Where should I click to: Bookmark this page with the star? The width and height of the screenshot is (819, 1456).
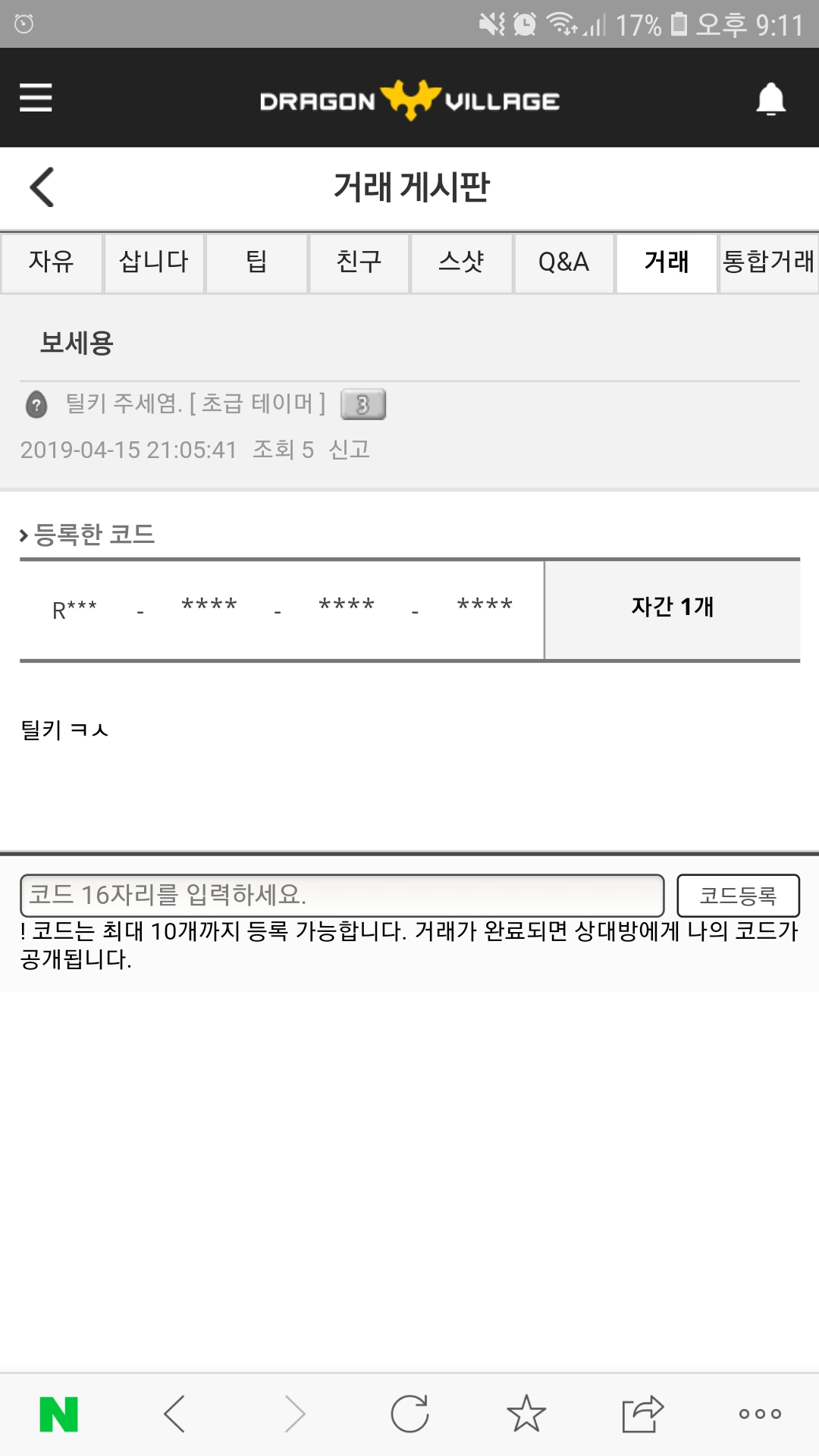[x=526, y=1414]
